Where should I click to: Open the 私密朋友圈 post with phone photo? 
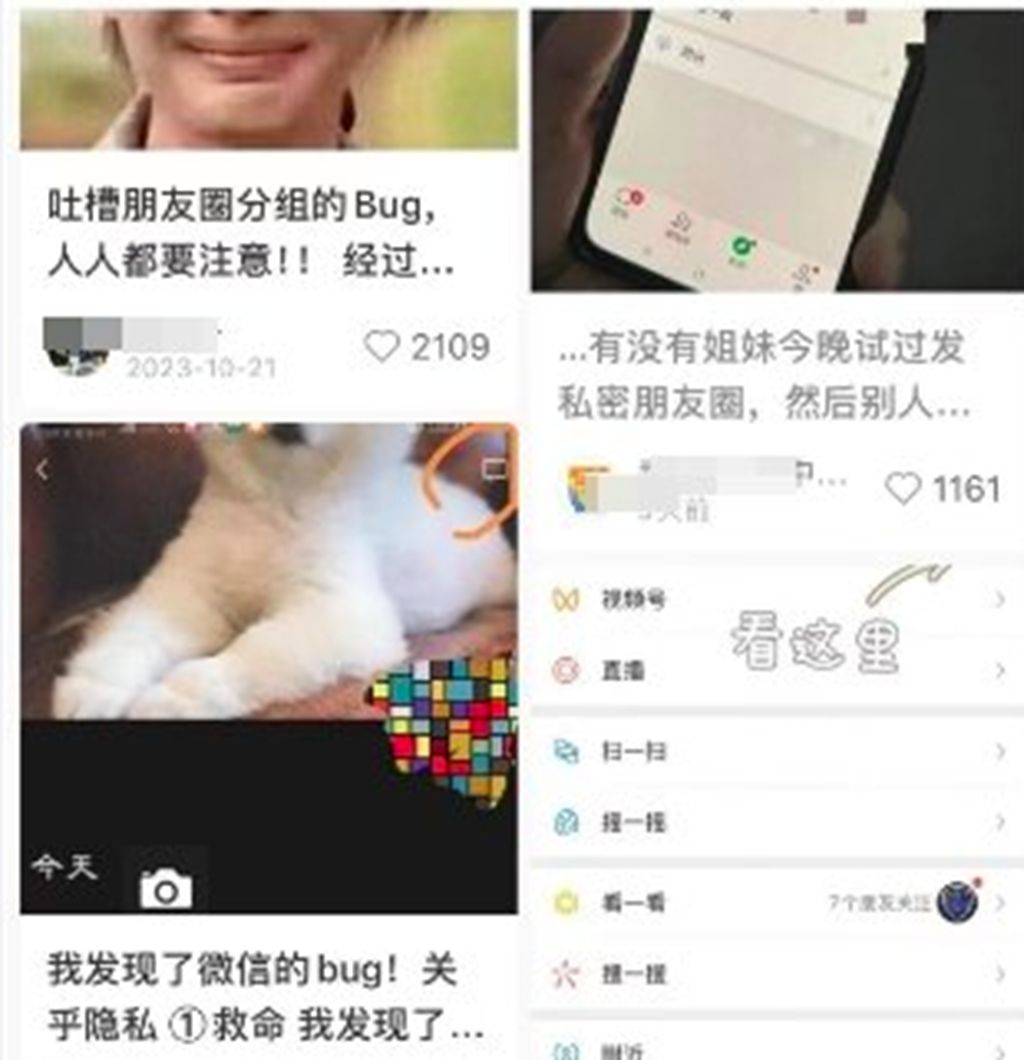tap(760, 376)
